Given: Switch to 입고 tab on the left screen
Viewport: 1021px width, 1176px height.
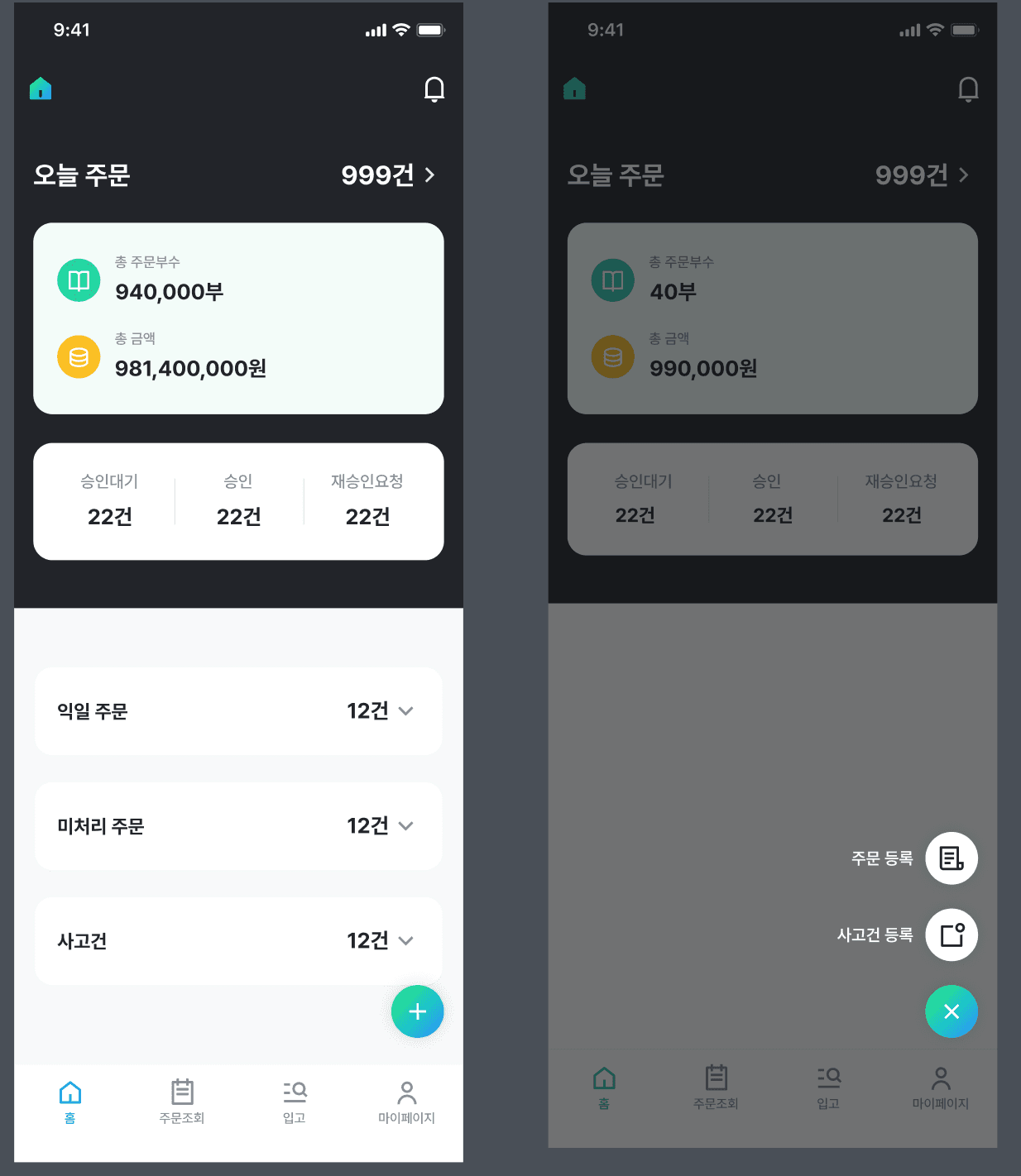Looking at the screenshot, I should 295,1101.
